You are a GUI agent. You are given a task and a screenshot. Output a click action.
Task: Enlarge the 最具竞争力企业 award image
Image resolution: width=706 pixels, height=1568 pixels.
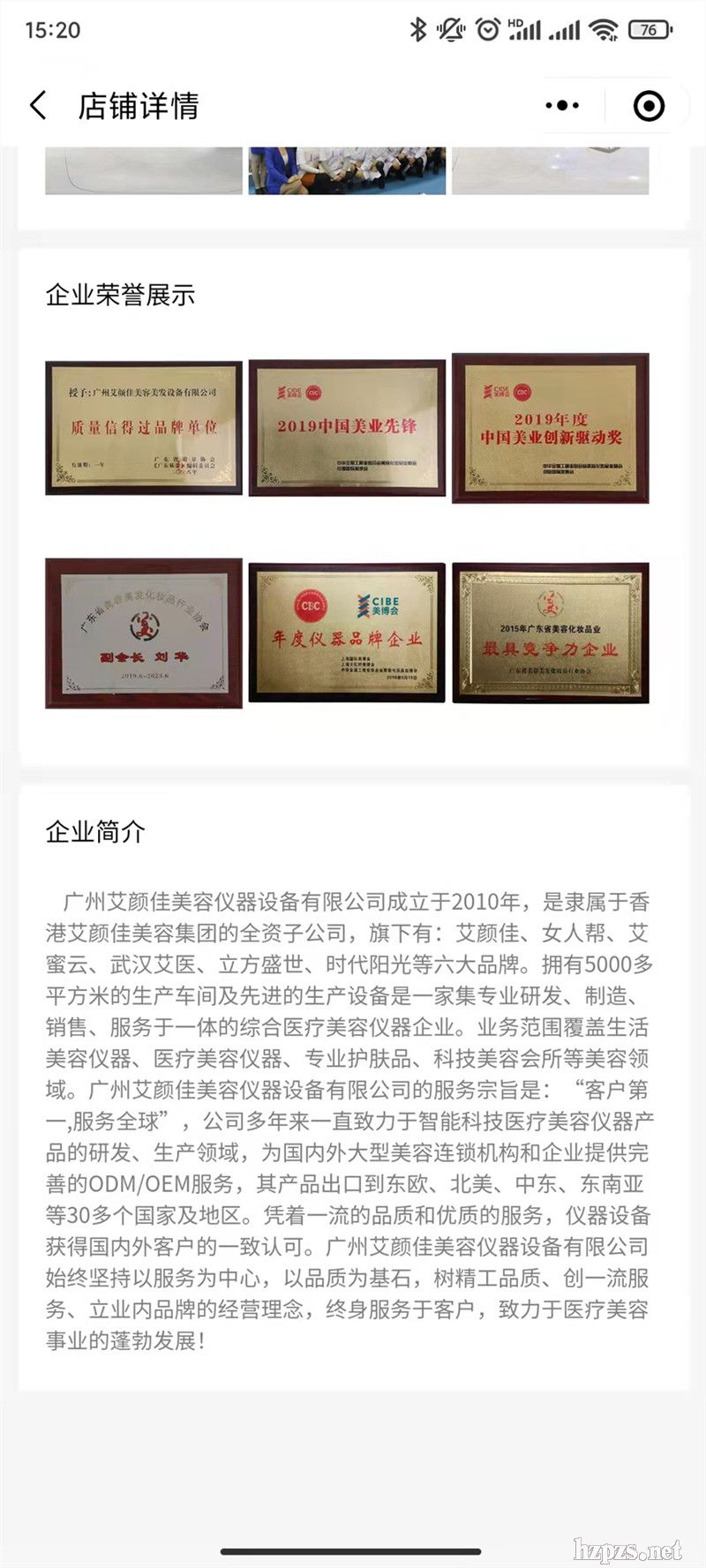[551, 634]
